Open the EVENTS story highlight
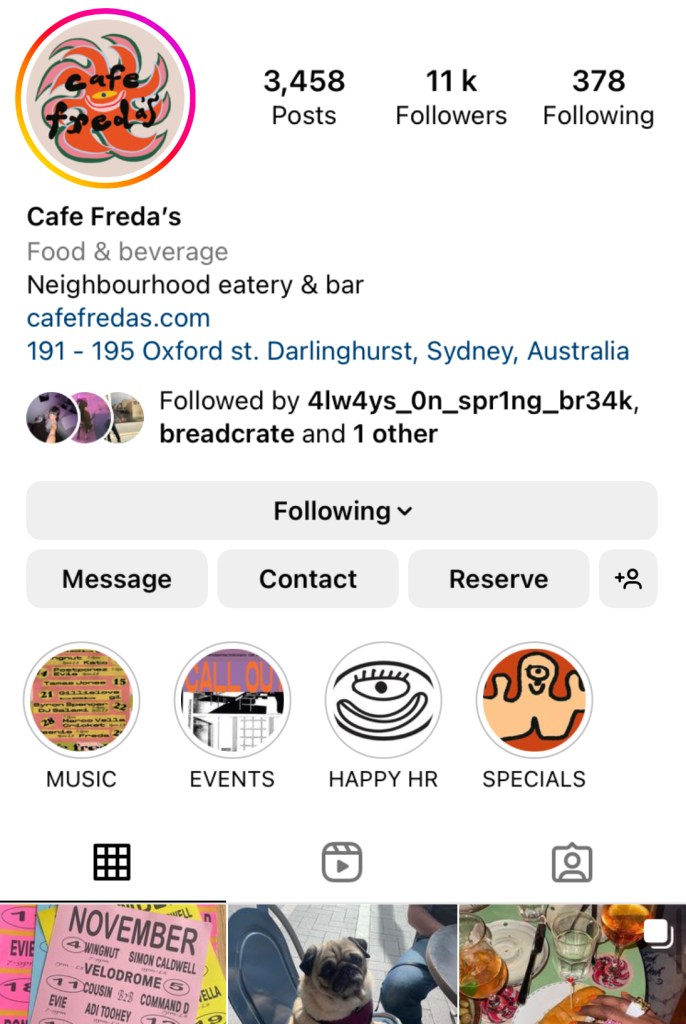686x1024 pixels. coord(232,700)
